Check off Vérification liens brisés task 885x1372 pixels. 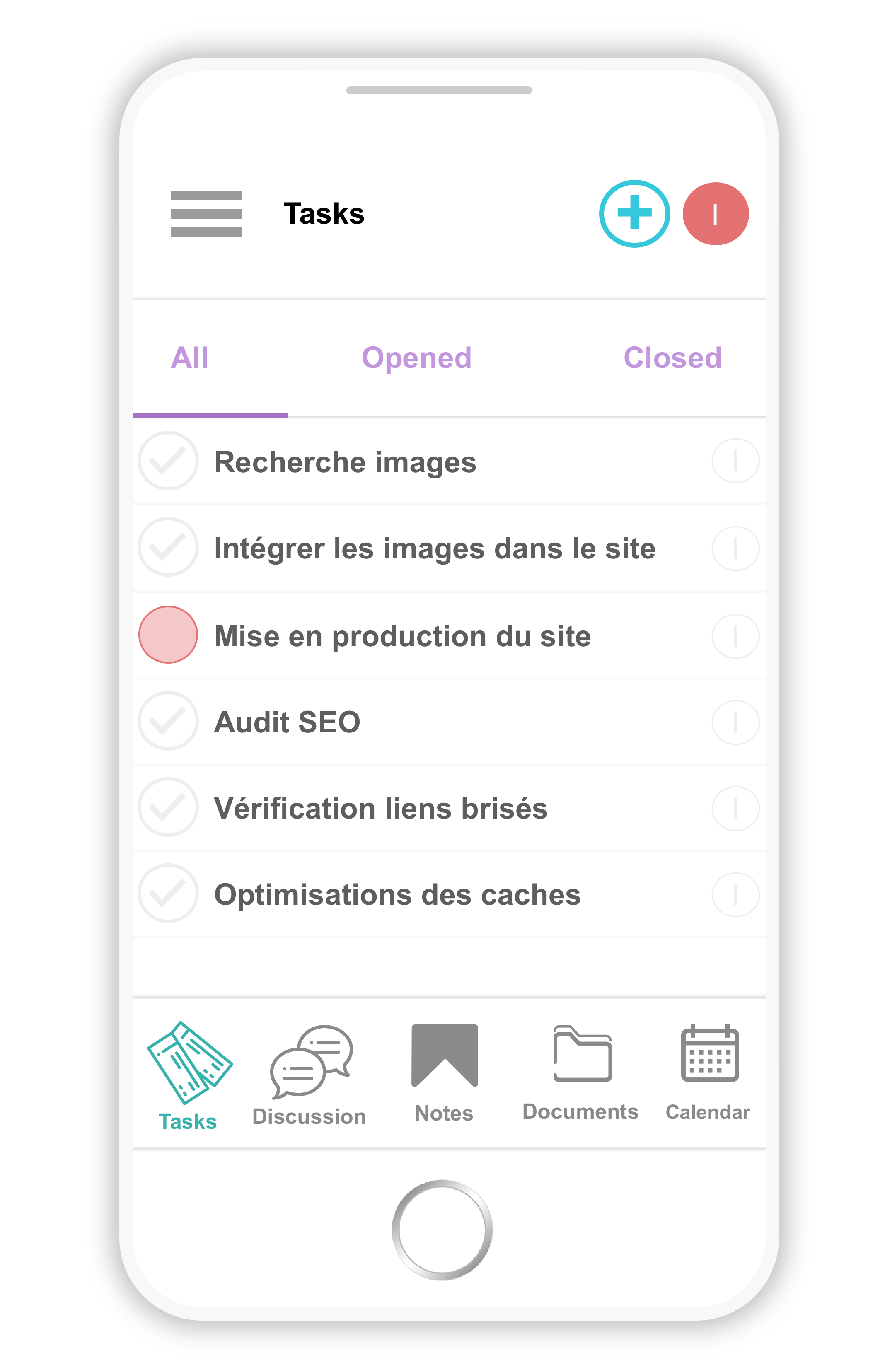pyautogui.click(x=168, y=807)
